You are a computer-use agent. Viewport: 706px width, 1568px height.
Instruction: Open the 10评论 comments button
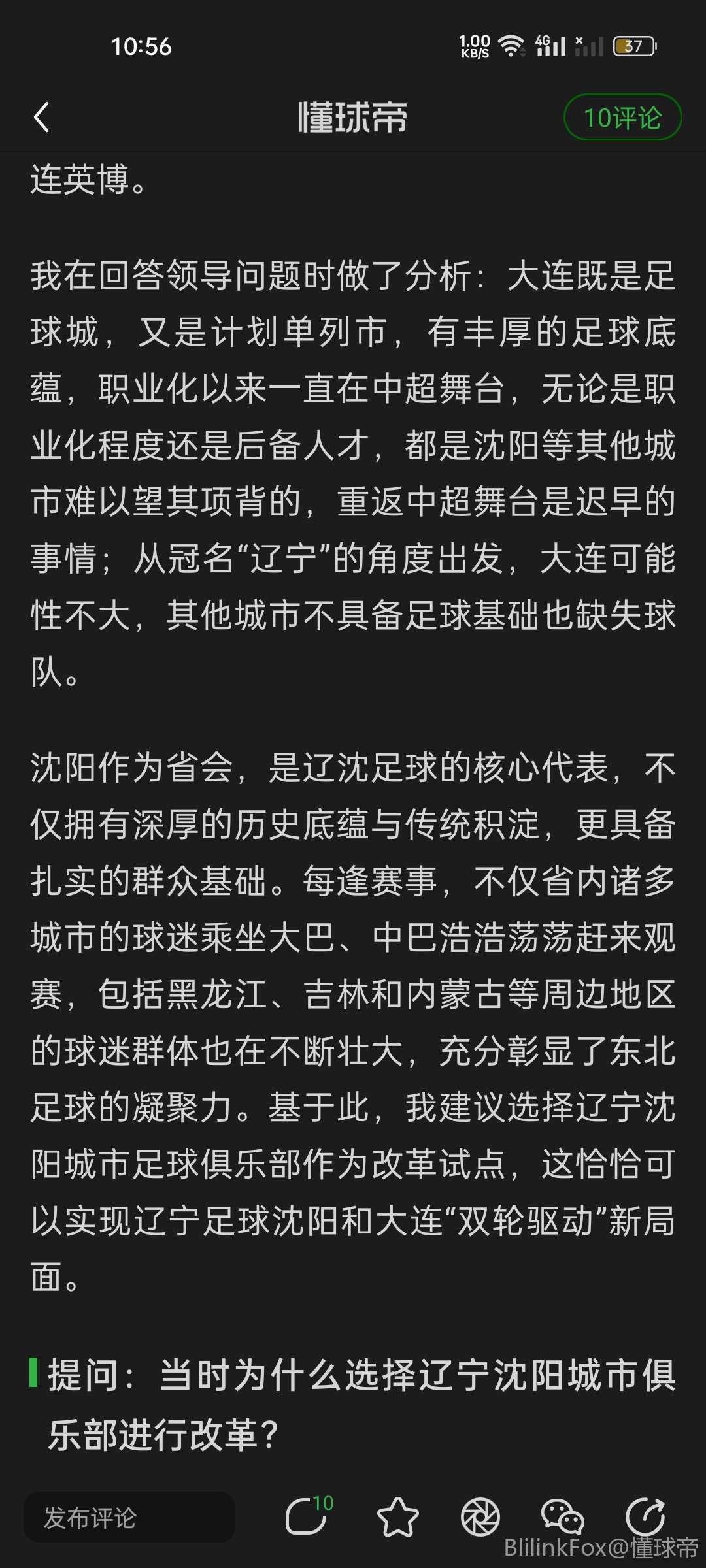coord(622,118)
